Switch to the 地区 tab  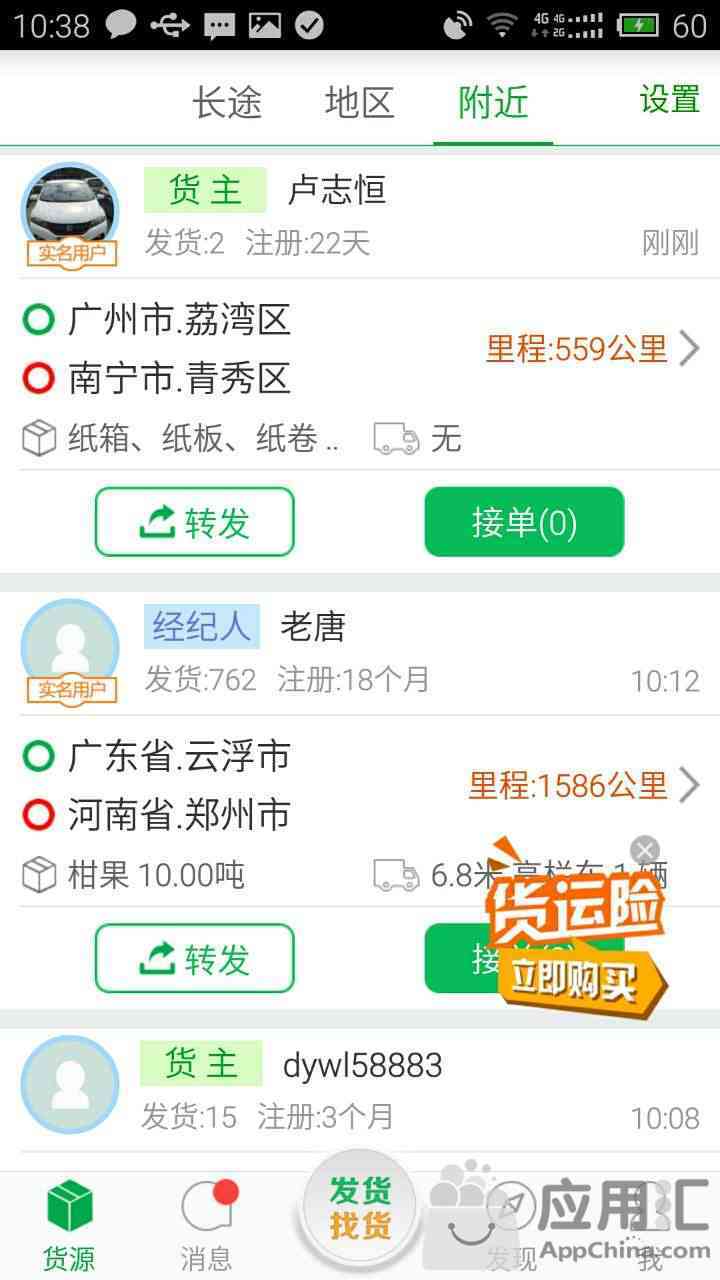click(359, 102)
